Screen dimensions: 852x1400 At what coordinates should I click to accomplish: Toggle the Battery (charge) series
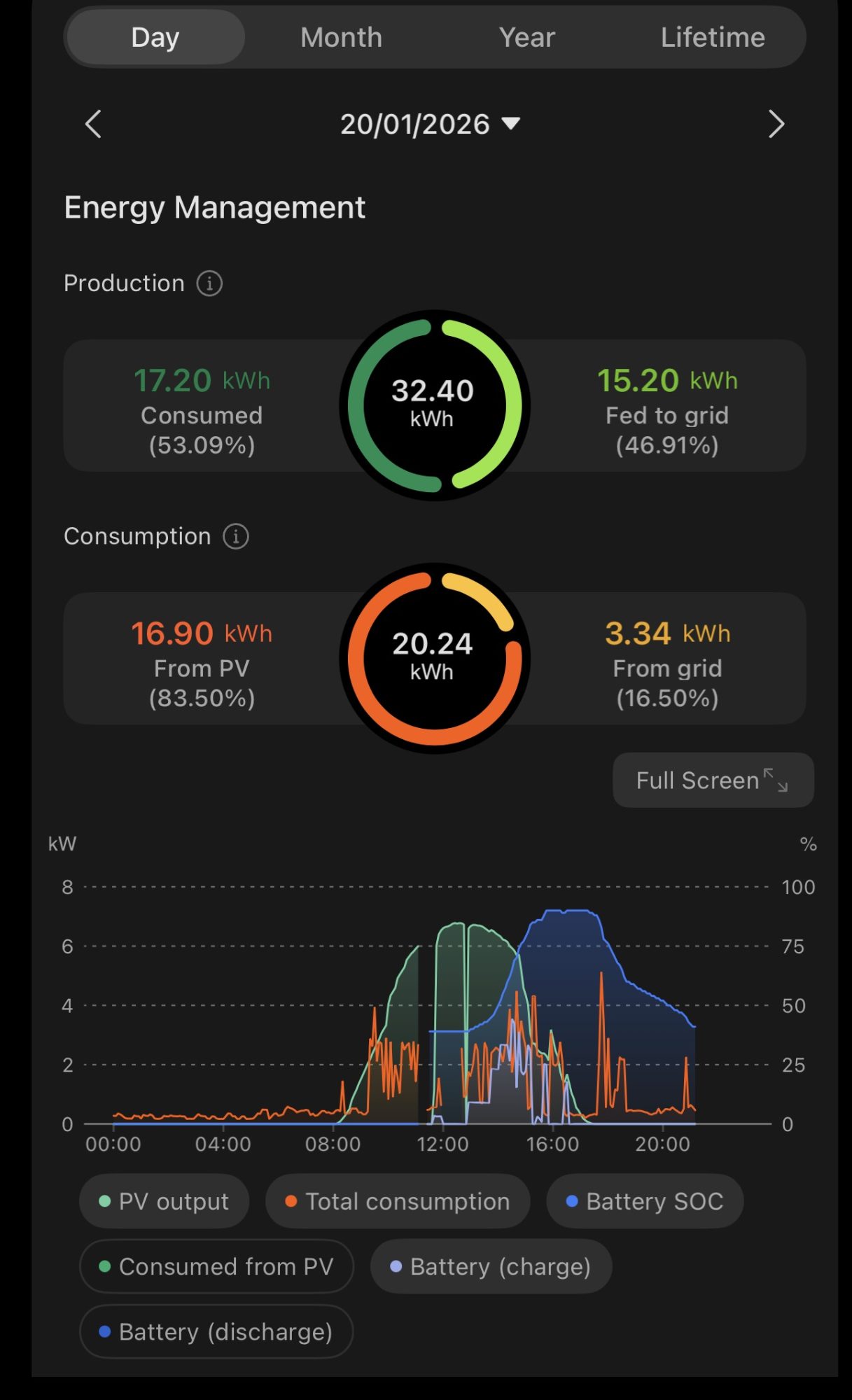[x=491, y=1266]
